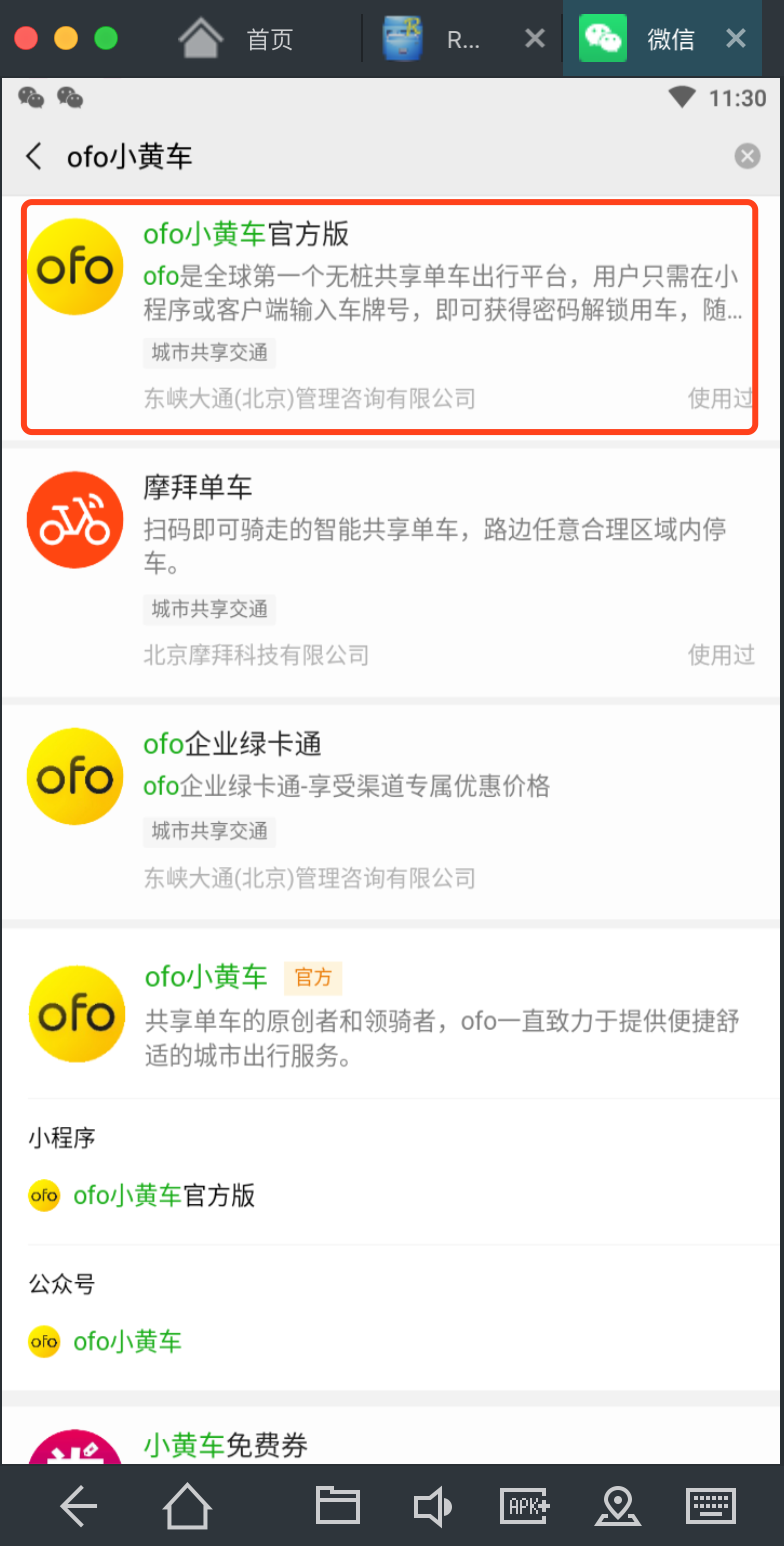The width and height of the screenshot is (784, 1546).
Task: Open the ofo小黄车 官方 account card
Action: pyautogui.click(x=390, y=1014)
